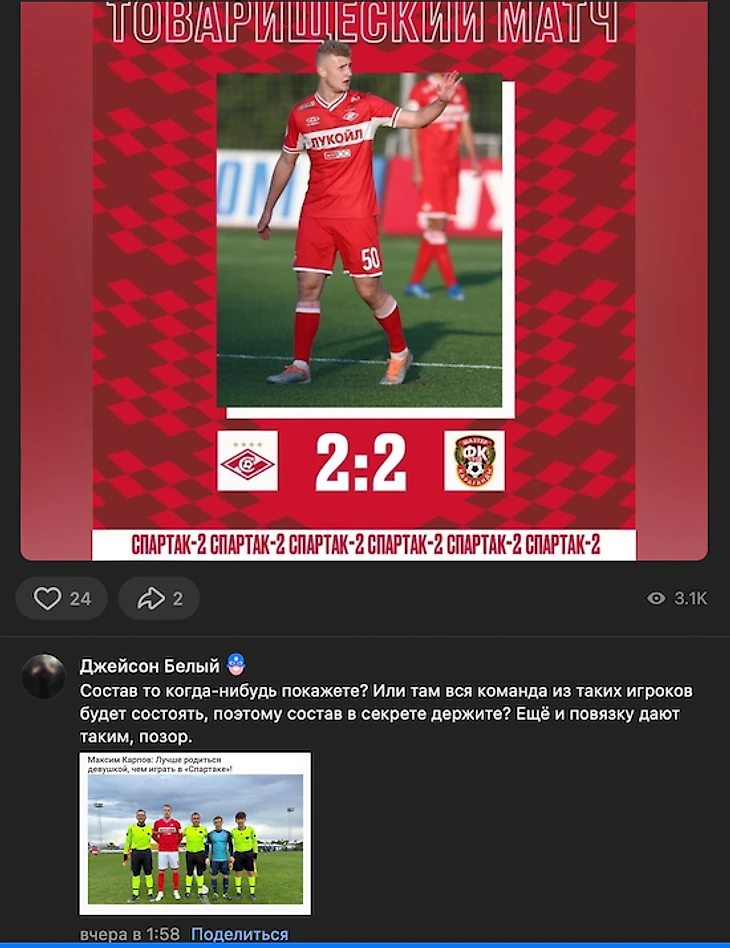
Task: Open the товарищеский матч post image
Action: [364, 280]
